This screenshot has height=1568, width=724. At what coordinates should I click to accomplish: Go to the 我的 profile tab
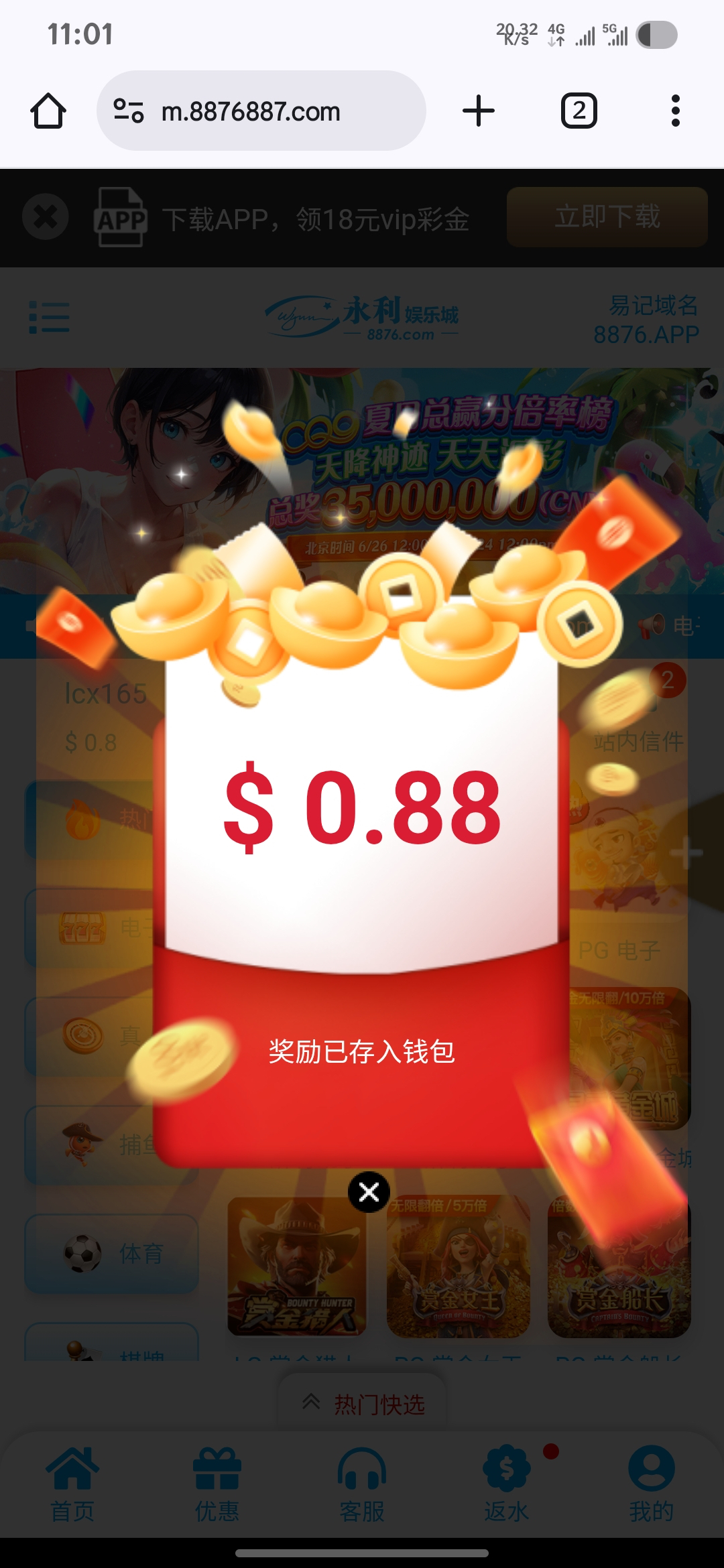652,1484
